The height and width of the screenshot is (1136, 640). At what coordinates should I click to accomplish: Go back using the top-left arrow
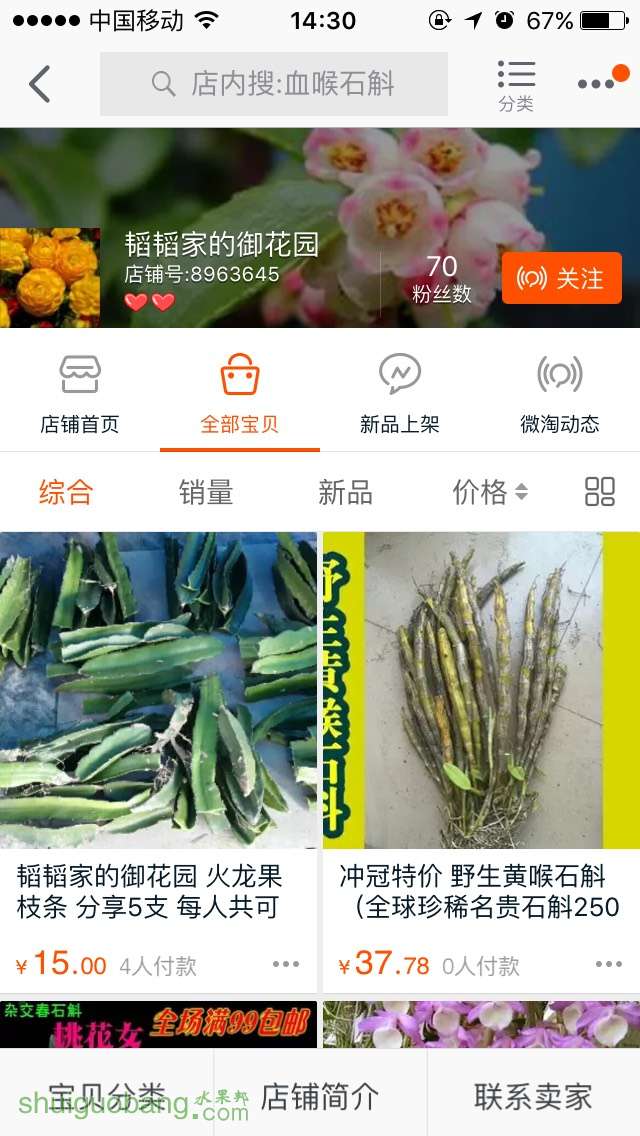[40, 84]
